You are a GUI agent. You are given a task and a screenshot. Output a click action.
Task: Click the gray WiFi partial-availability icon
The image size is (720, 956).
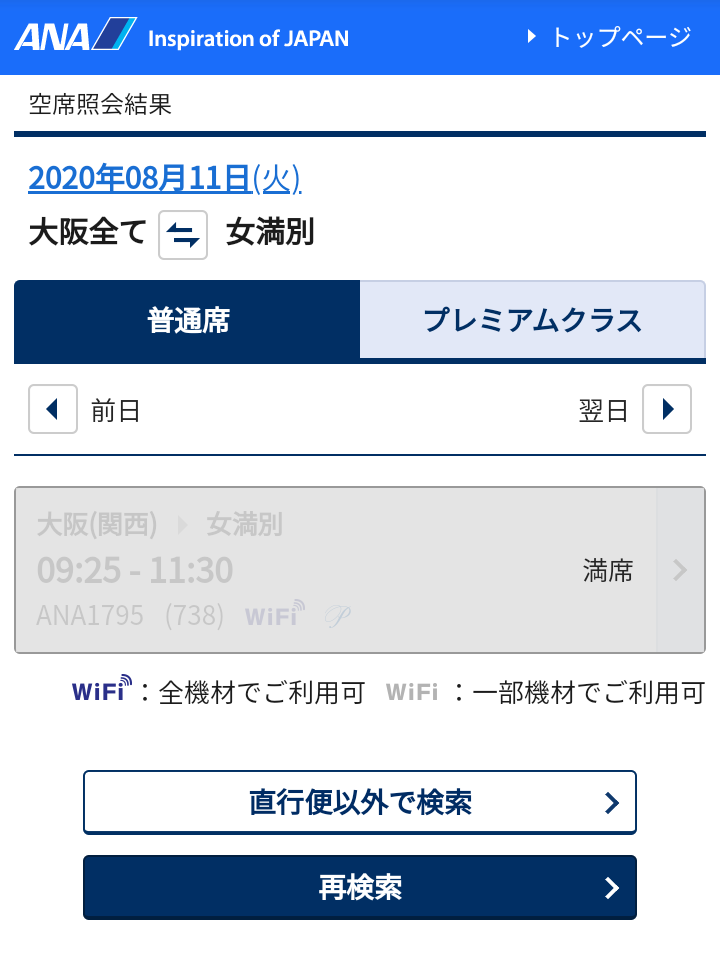point(413,691)
